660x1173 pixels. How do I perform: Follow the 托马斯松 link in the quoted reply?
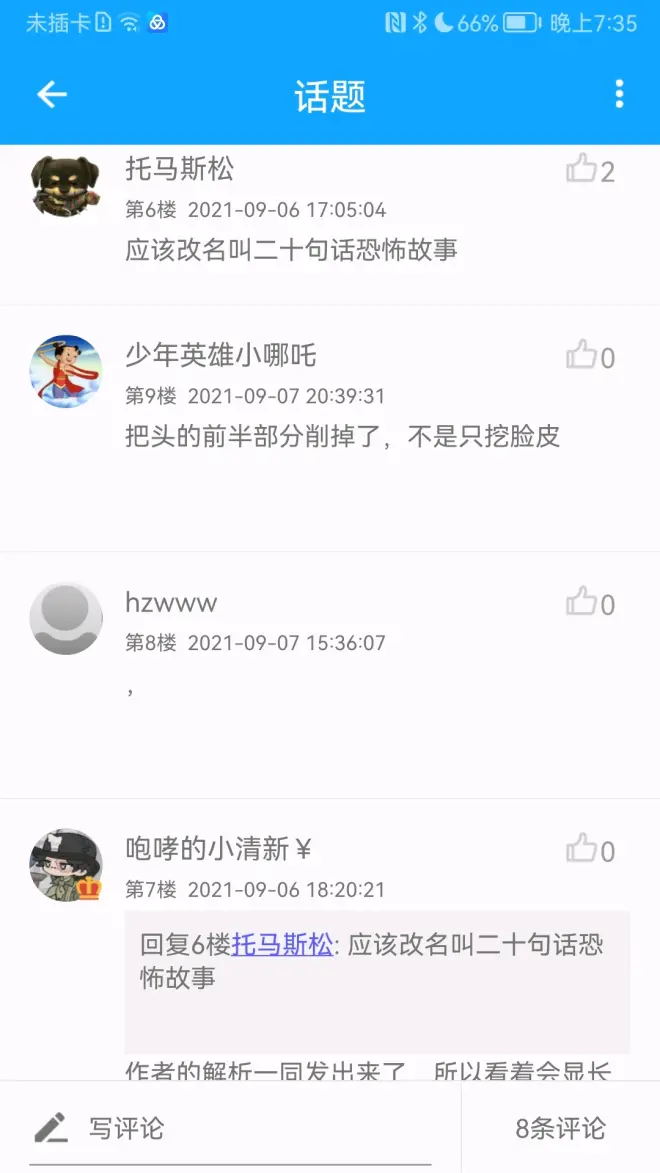[x=282, y=944]
